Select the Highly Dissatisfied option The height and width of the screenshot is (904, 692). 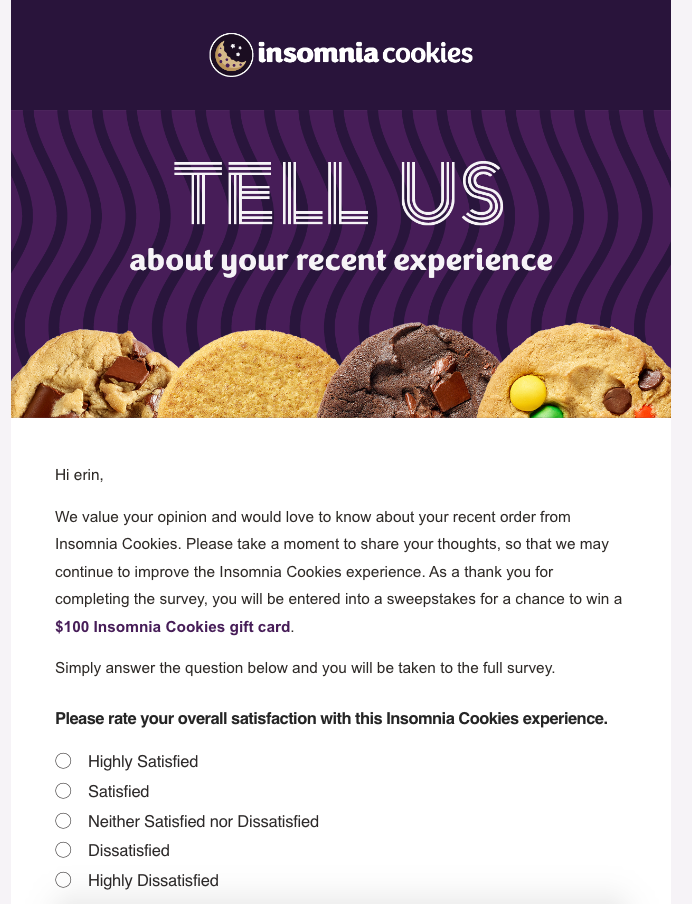pyautogui.click(x=64, y=880)
